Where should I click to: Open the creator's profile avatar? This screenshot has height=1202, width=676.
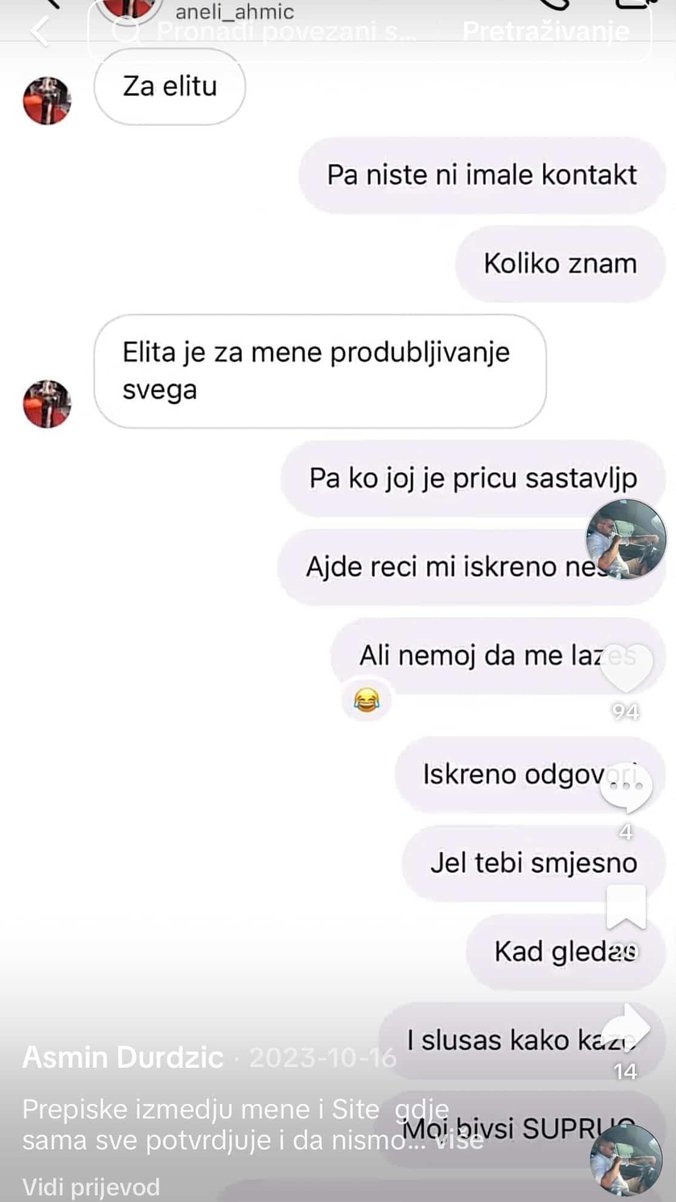(x=626, y=540)
